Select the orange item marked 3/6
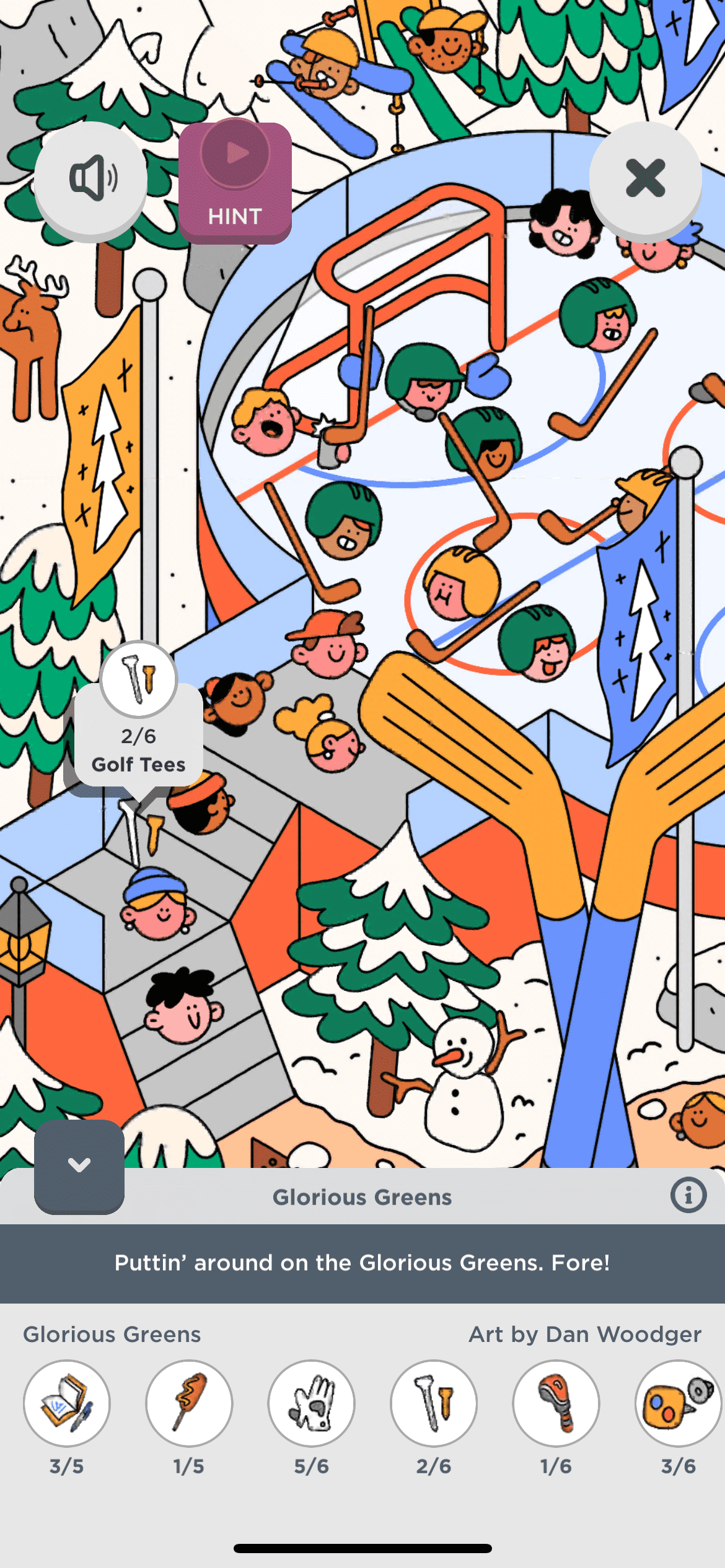This screenshot has width=725, height=1568. pos(677,1403)
